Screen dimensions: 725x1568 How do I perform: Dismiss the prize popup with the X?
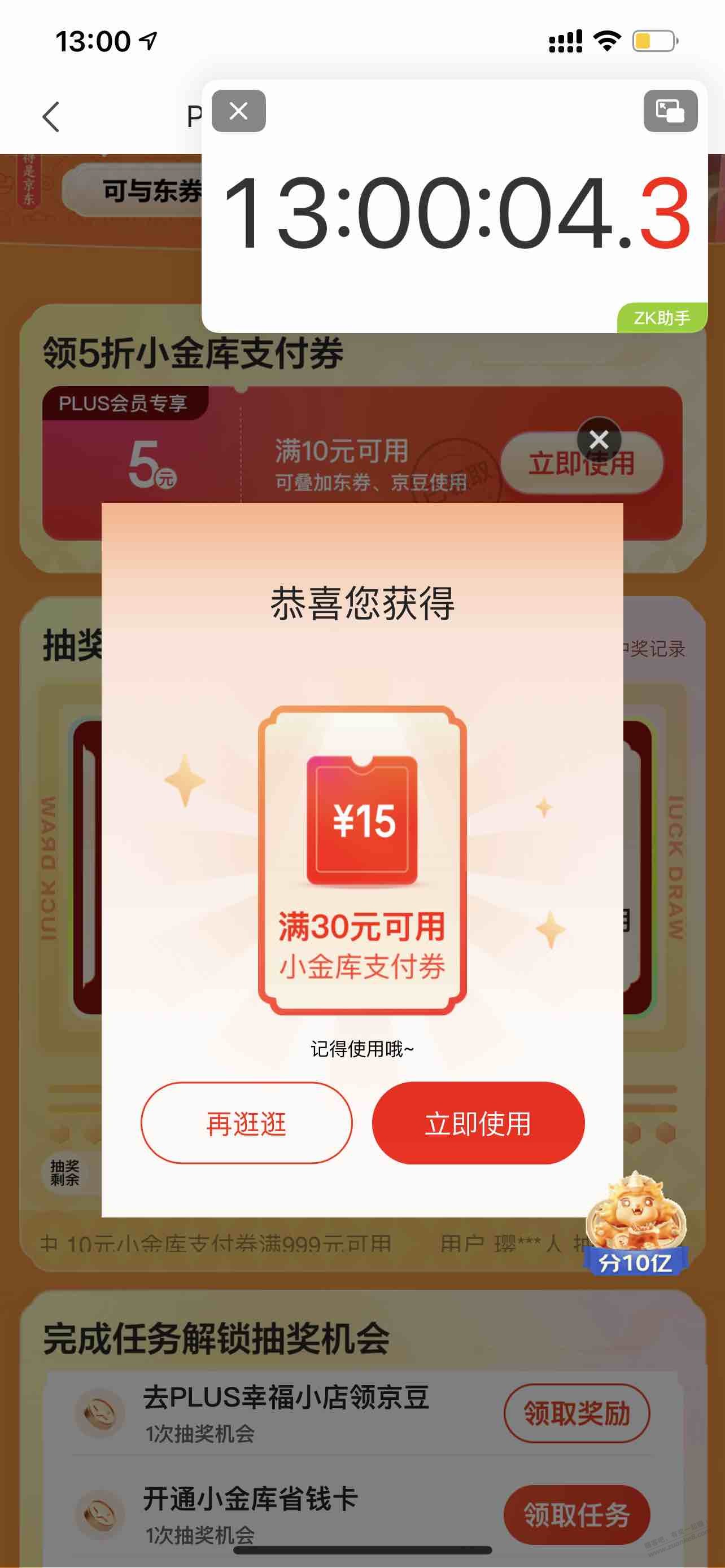coord(599,439)
